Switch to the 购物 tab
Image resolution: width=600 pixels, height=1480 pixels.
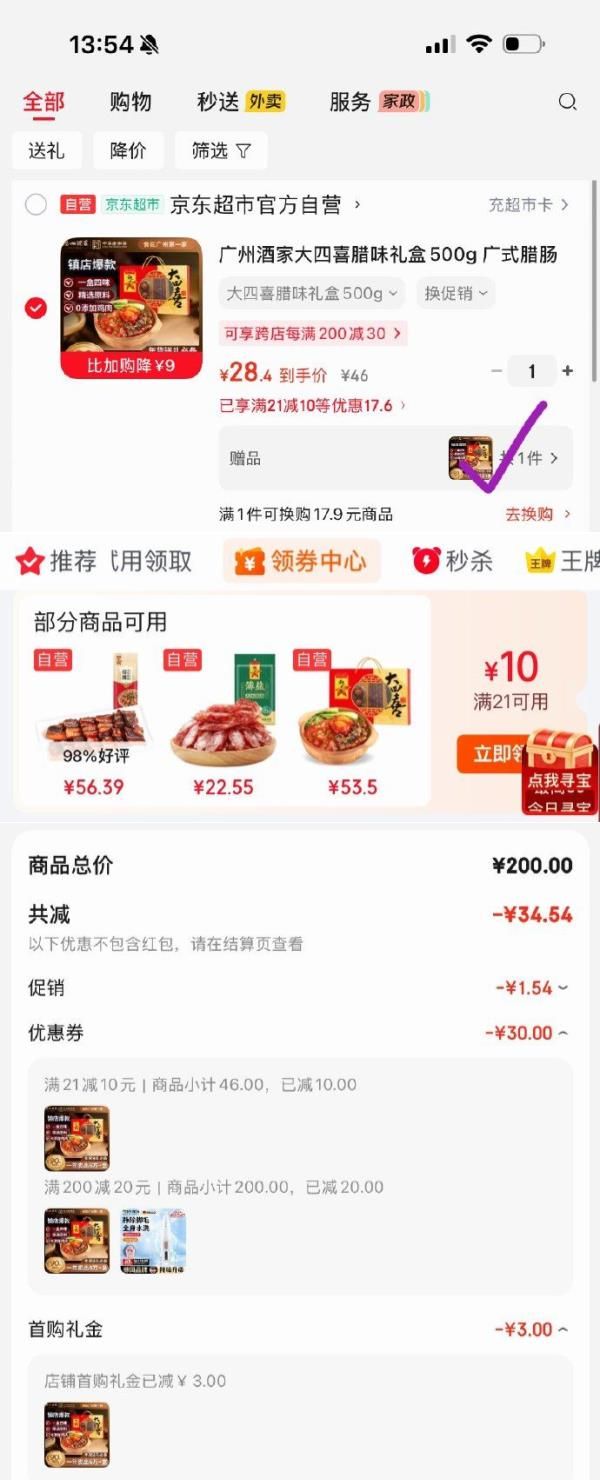coord(130,101)
